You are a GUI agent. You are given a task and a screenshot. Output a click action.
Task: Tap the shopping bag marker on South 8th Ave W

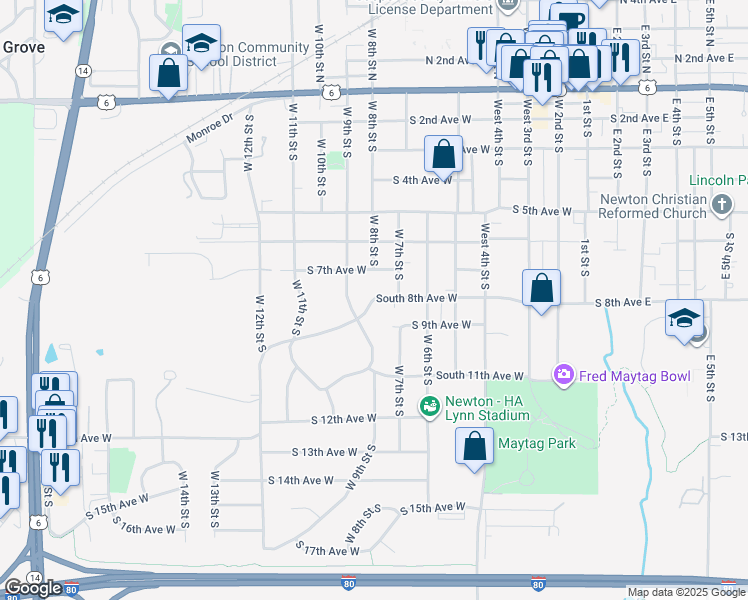coord(541,288)
